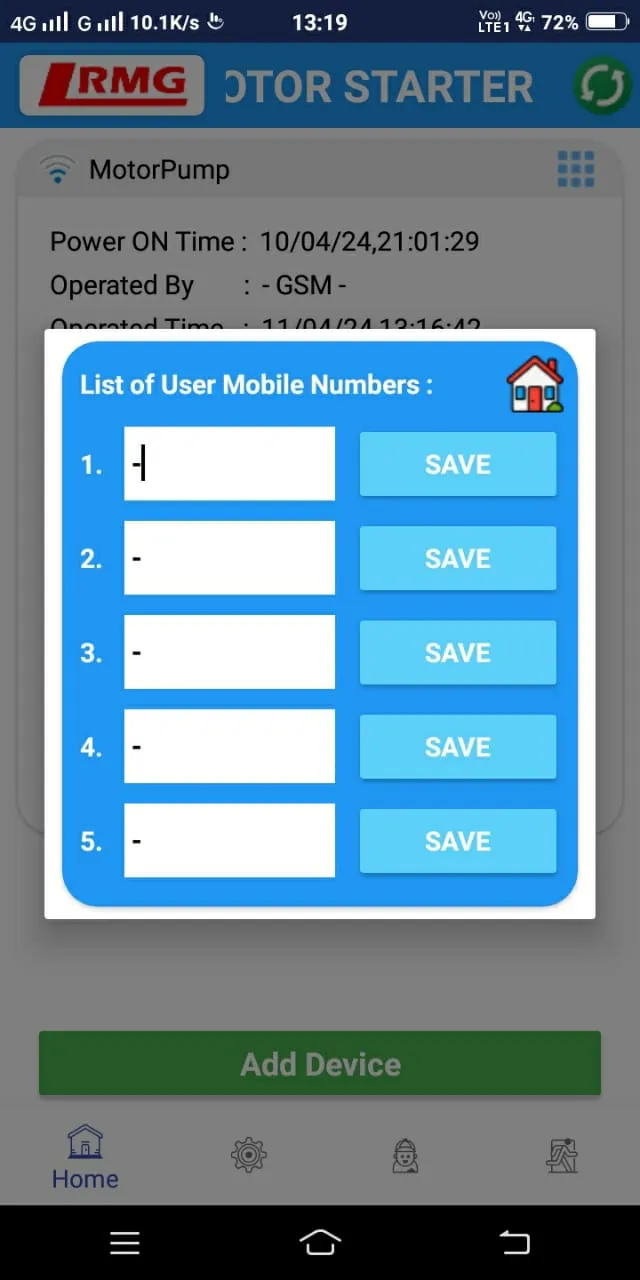Switch to the Home tab
This screenshot has width=640, height=1280.
(x=85, y=1158)
